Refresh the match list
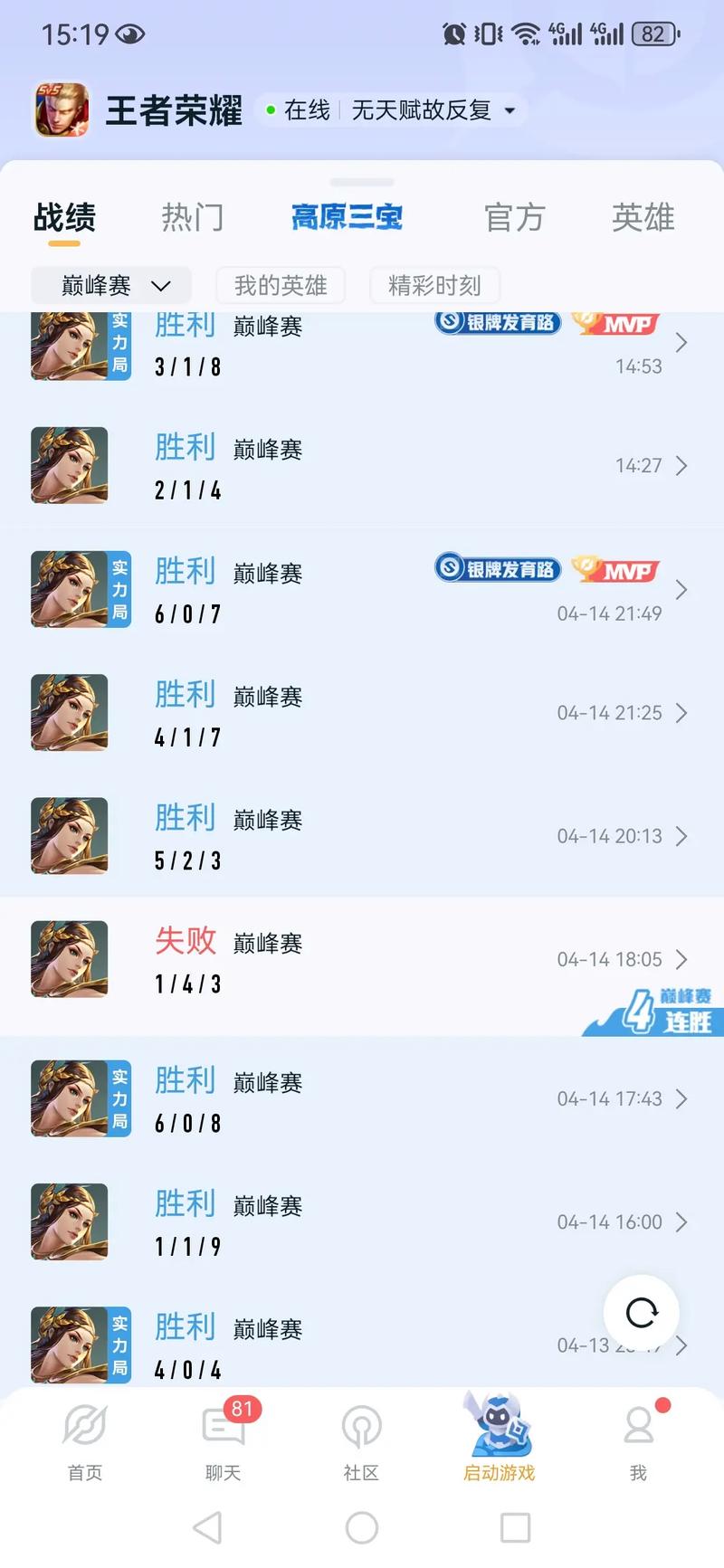The height and width of the screenshot is (1568, 724). (x=642, y=1312)
